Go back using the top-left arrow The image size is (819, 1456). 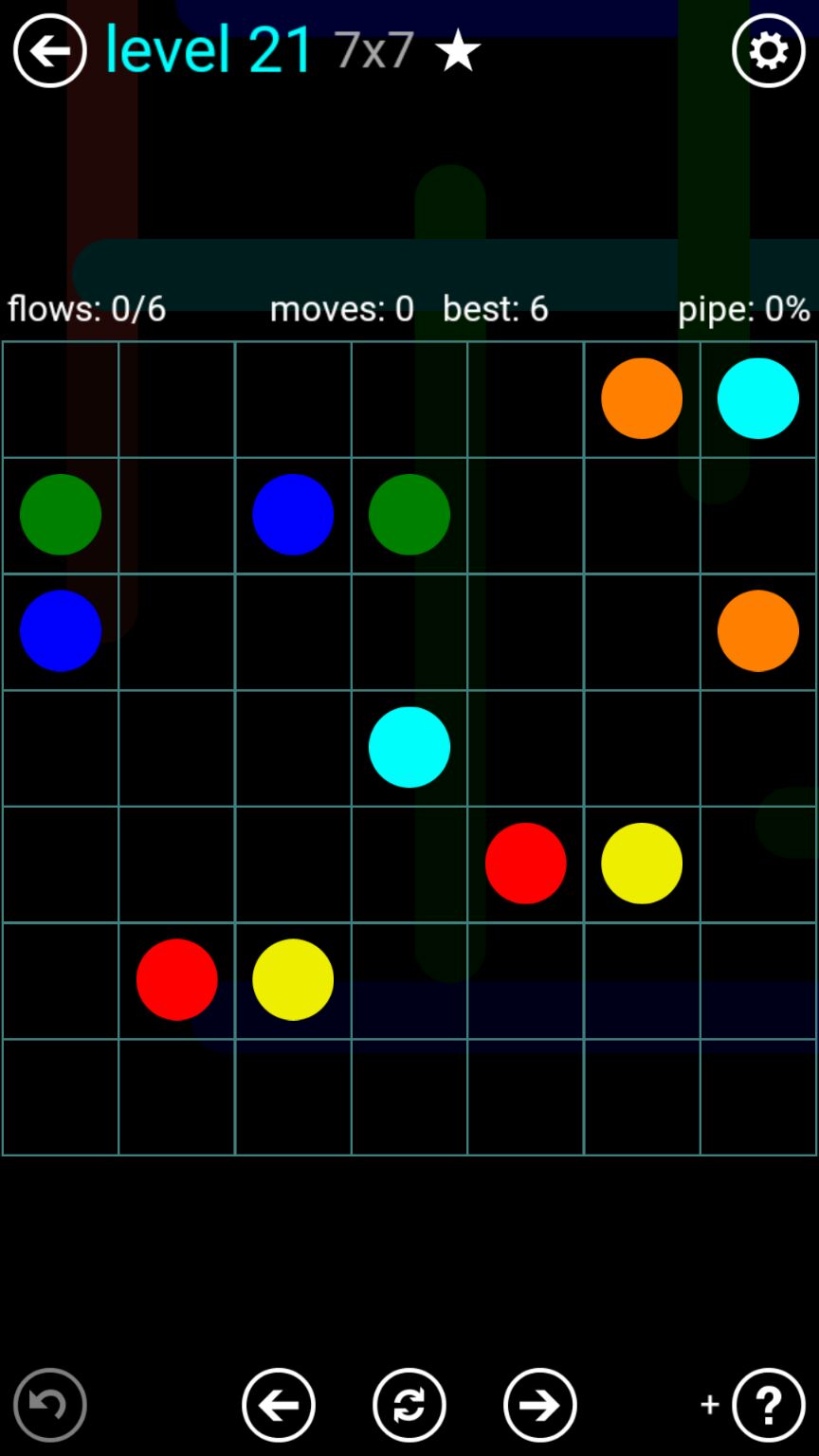coord(49,50)
